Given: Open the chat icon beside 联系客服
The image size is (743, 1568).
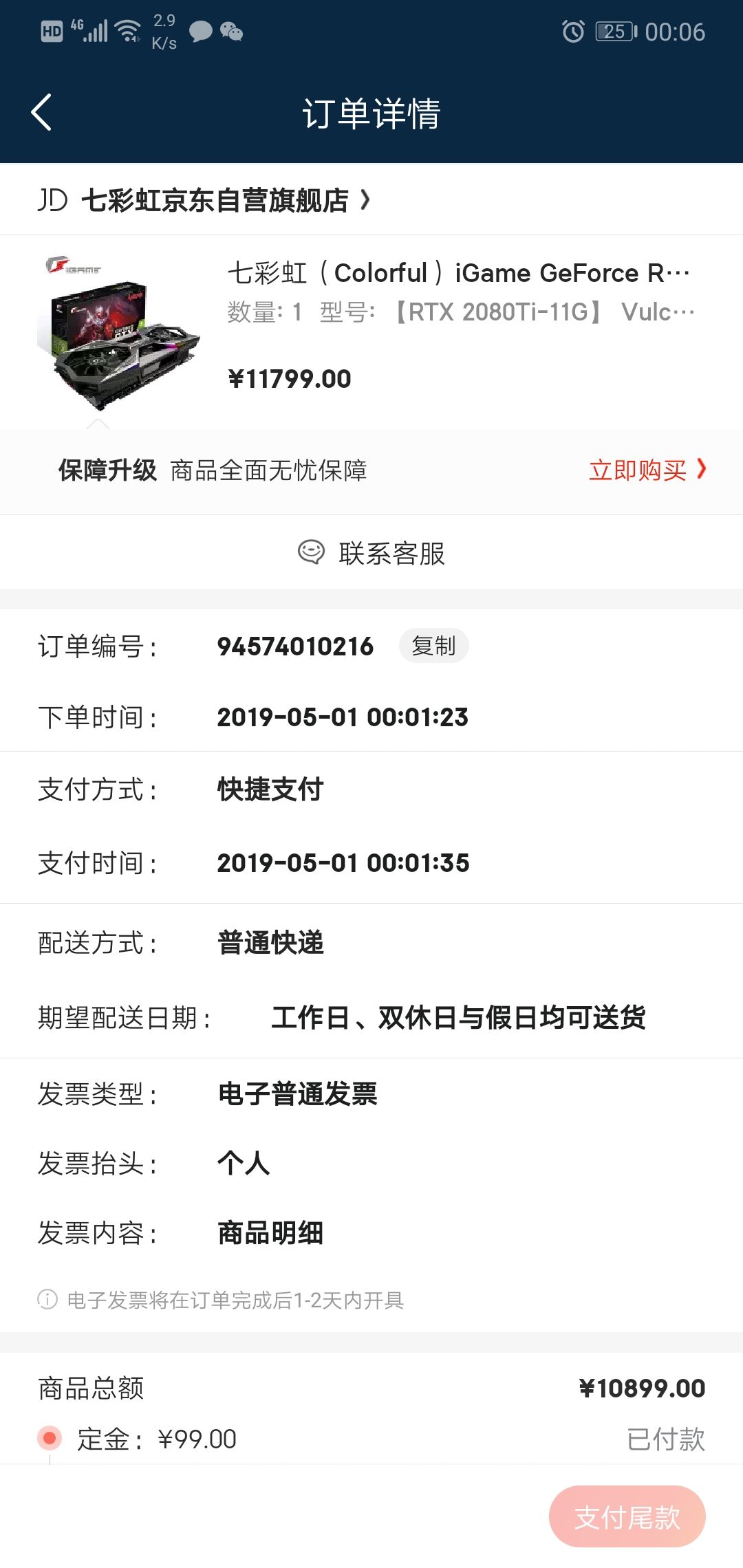Looking at the screenshot, I should (x=311, y=552).
